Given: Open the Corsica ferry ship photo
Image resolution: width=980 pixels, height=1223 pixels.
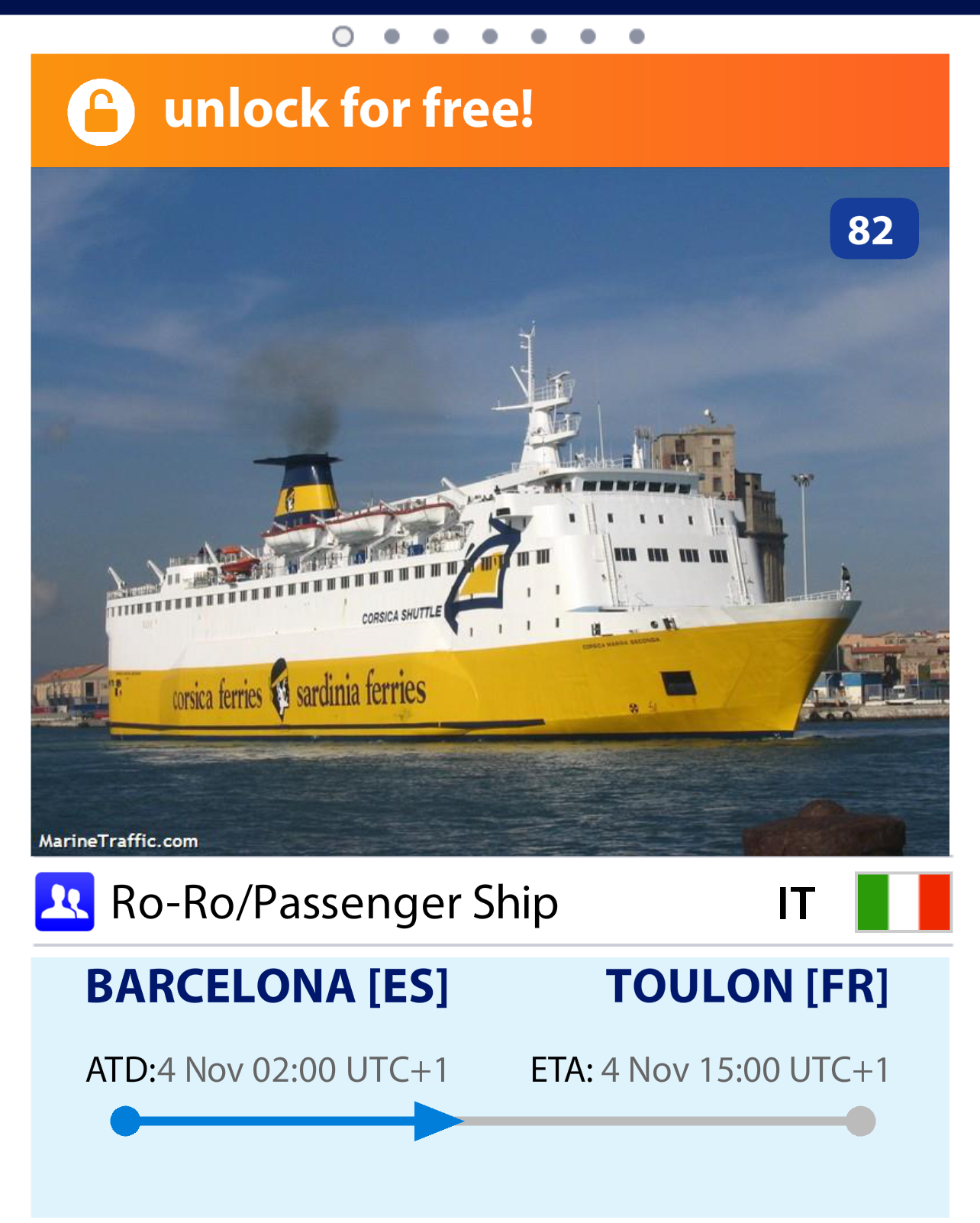Looking at the screenshot, I should (x=490, y=511).
